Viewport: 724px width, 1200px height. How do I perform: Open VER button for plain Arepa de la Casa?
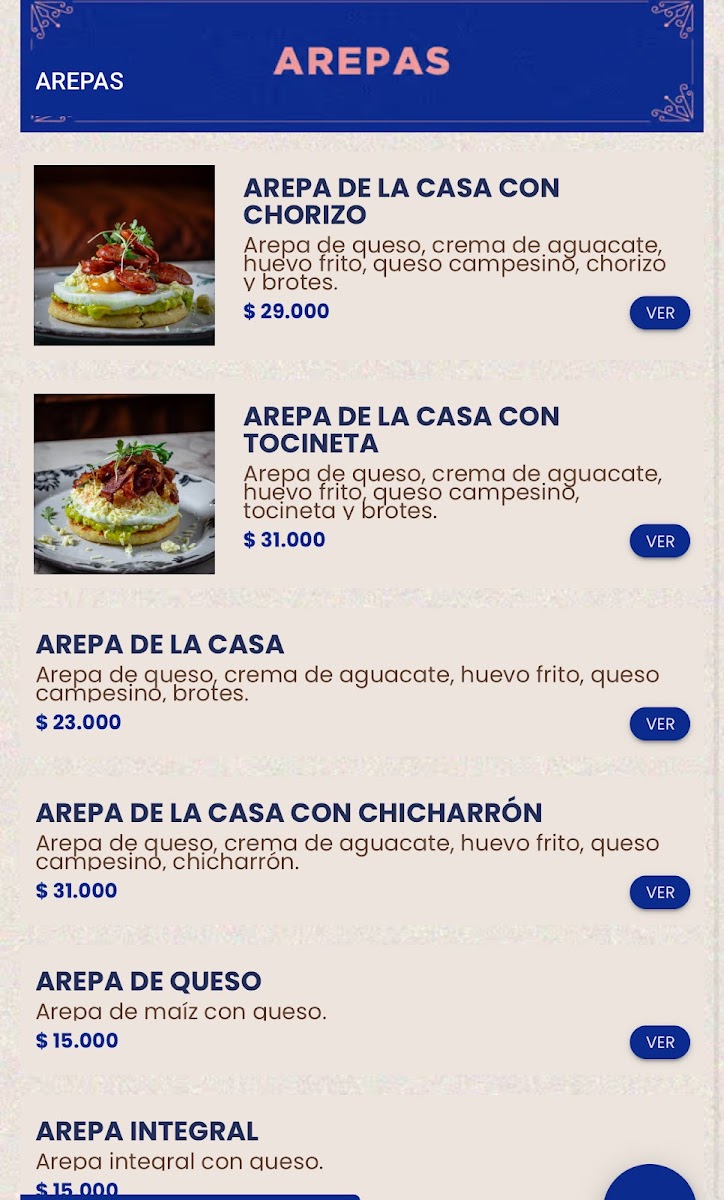[x=659, y=724]
